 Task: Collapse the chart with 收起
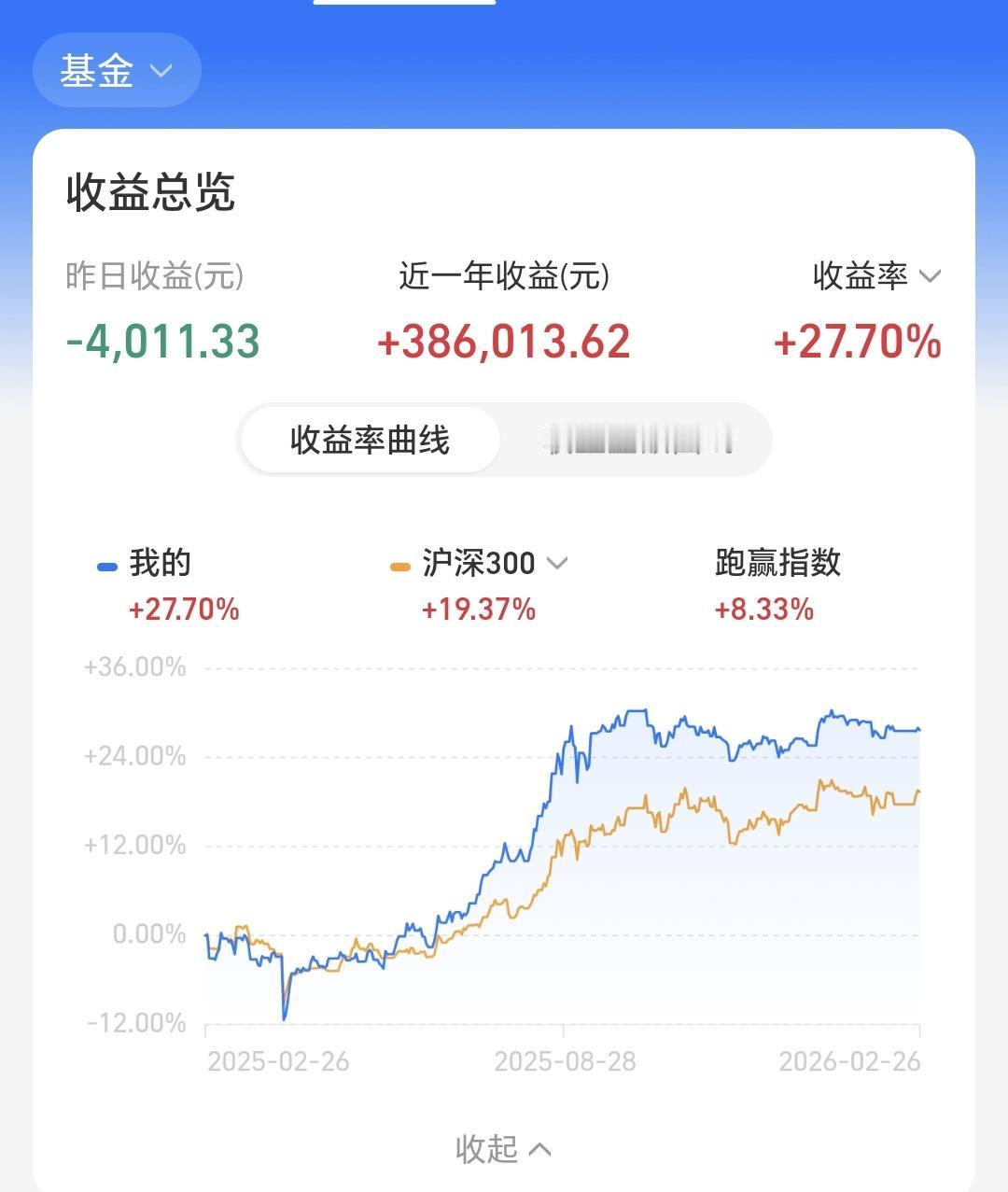tap(502, 1149)
